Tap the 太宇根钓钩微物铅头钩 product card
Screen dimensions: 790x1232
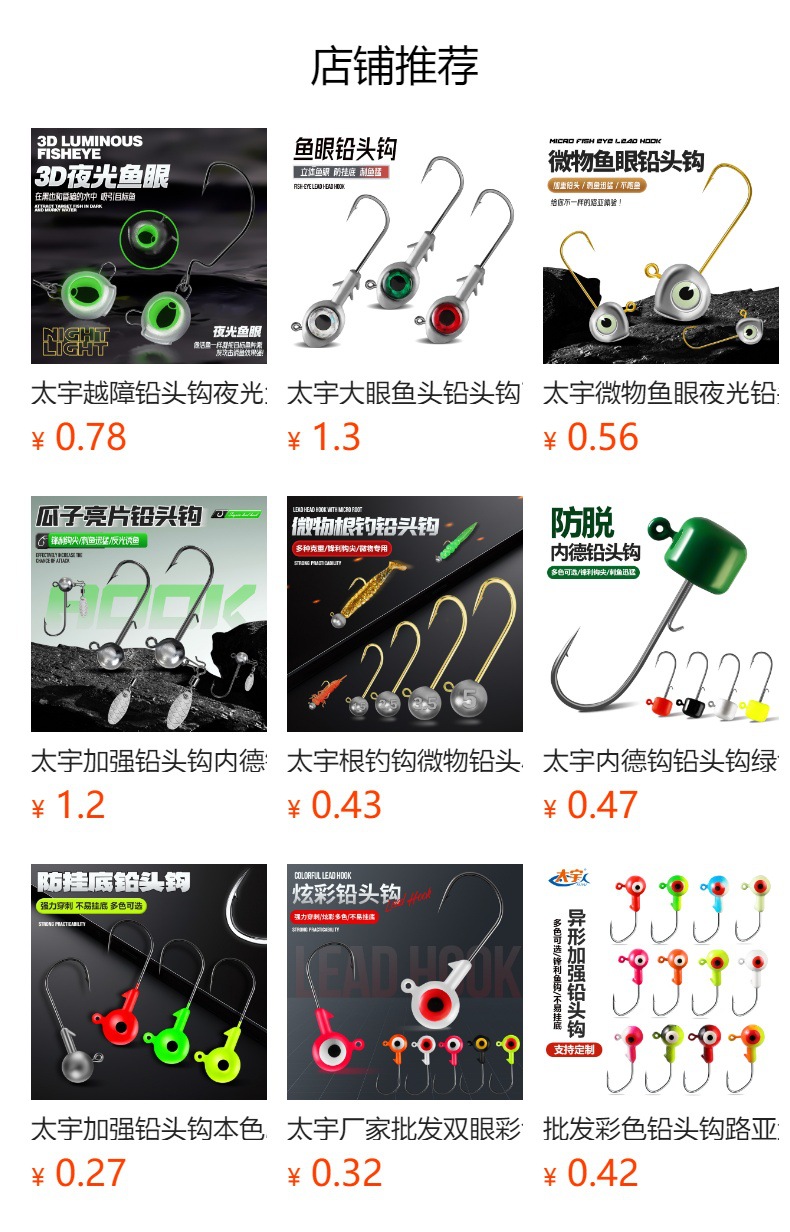[x=404, y=614]
